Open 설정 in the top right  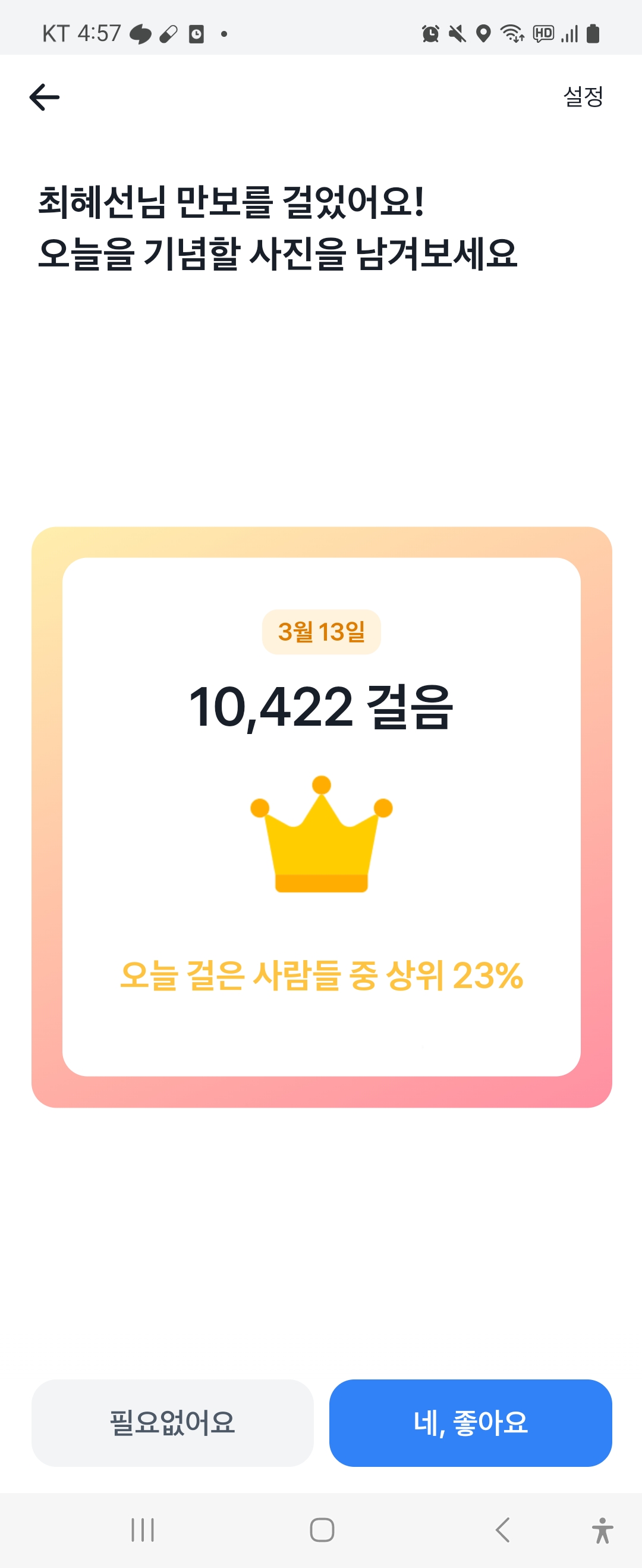point(583,96)
